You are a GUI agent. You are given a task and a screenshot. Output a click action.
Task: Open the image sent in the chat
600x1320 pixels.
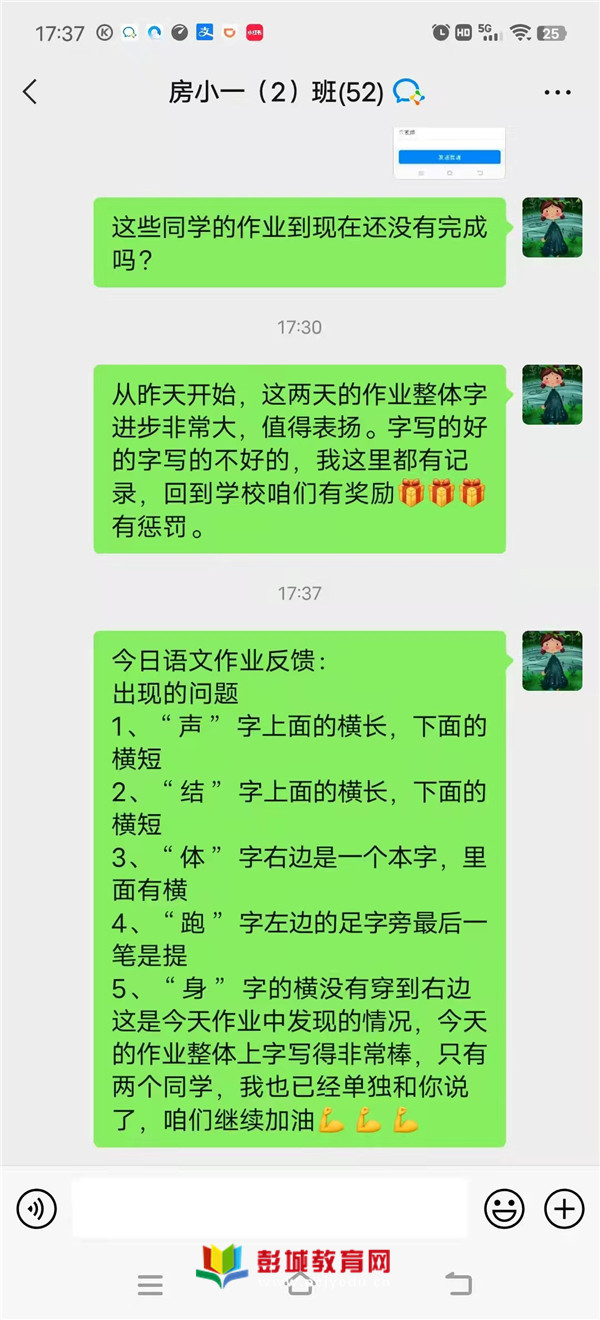[x=449, y=153]
